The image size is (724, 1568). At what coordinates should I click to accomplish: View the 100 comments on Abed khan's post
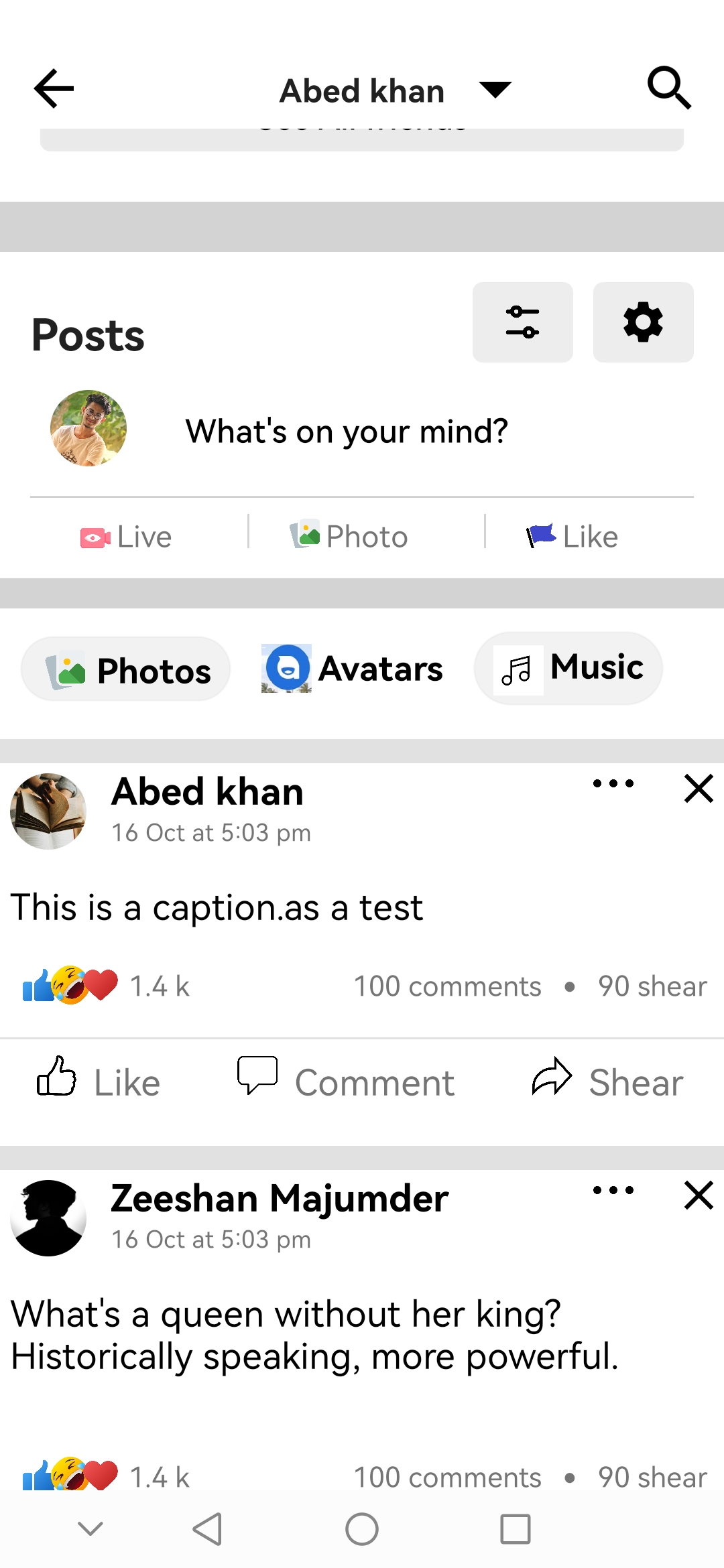(x=447, y=985)
